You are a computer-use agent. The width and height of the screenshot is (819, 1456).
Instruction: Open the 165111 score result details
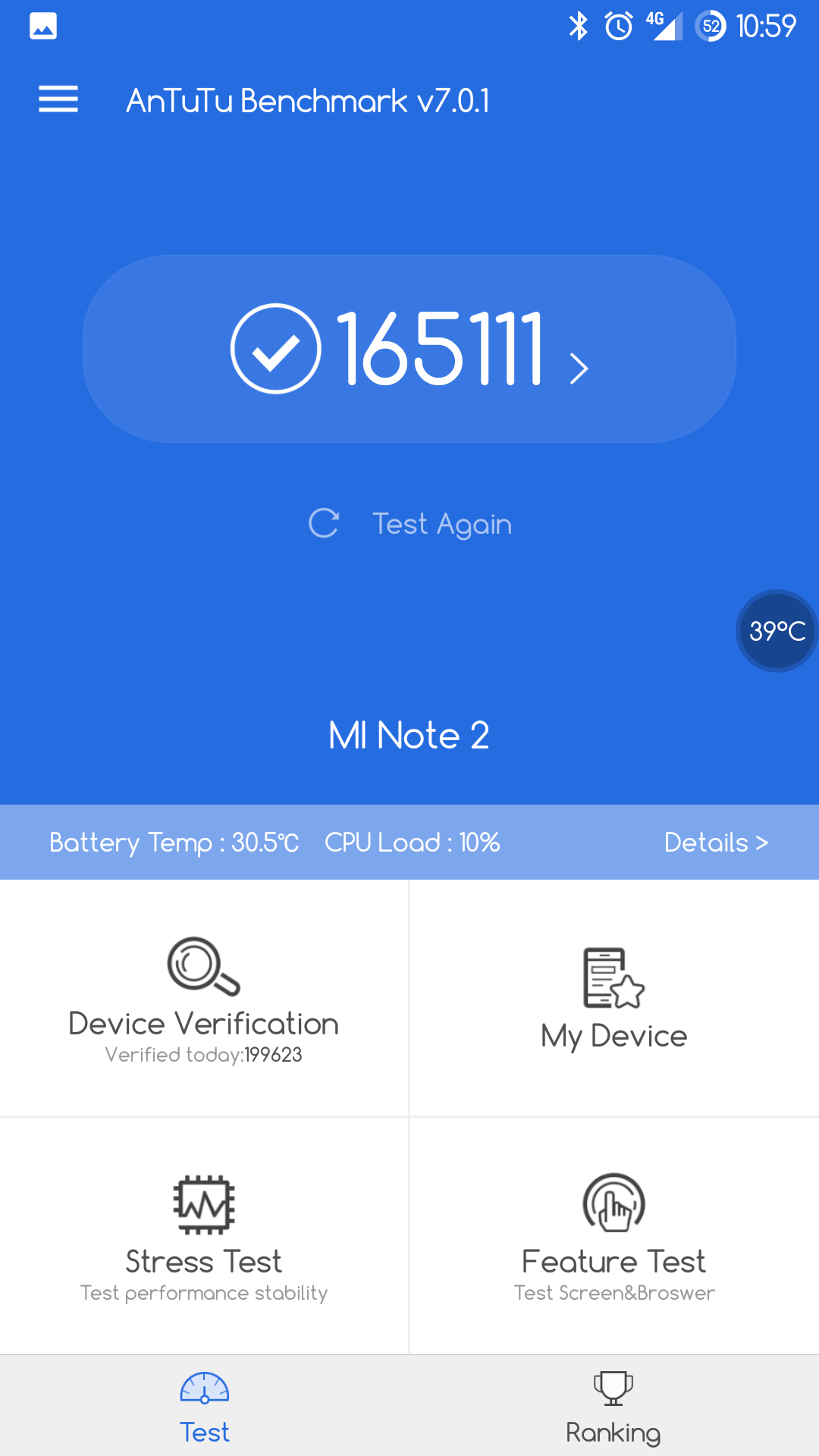point(409,349)
